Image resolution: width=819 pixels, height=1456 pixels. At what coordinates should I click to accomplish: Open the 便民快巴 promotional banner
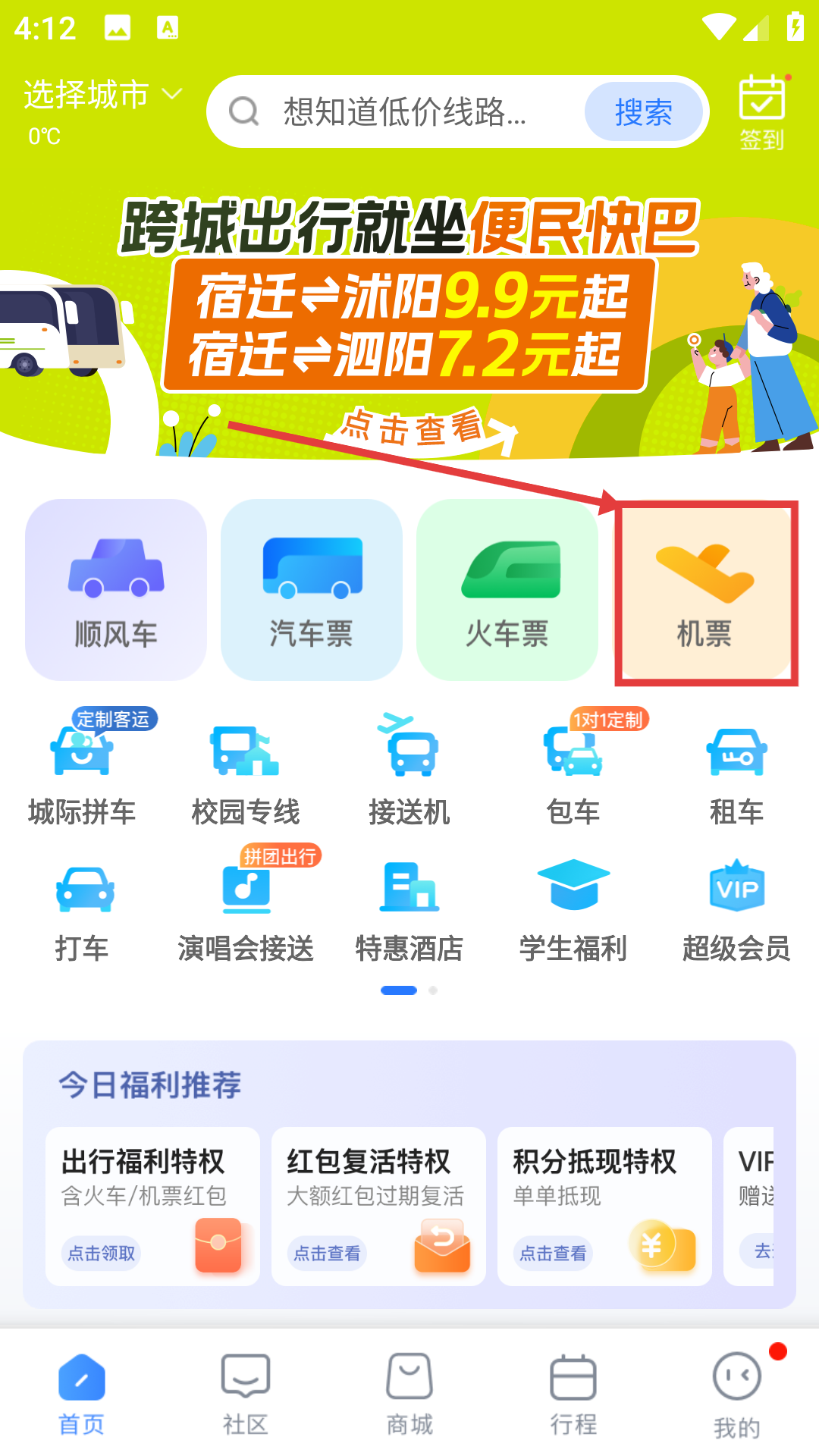tap(409, 326)
